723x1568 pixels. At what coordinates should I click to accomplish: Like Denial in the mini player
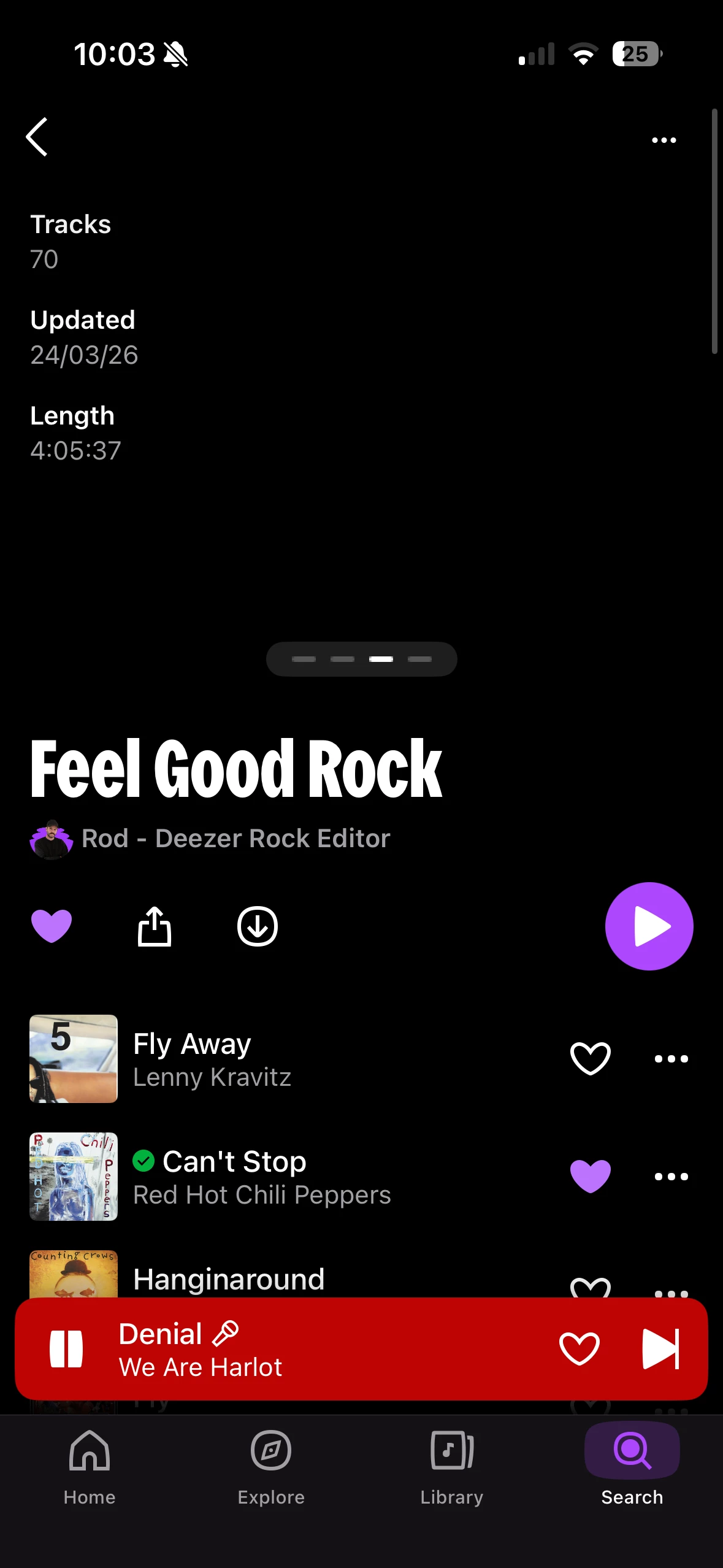point(579,1348)
